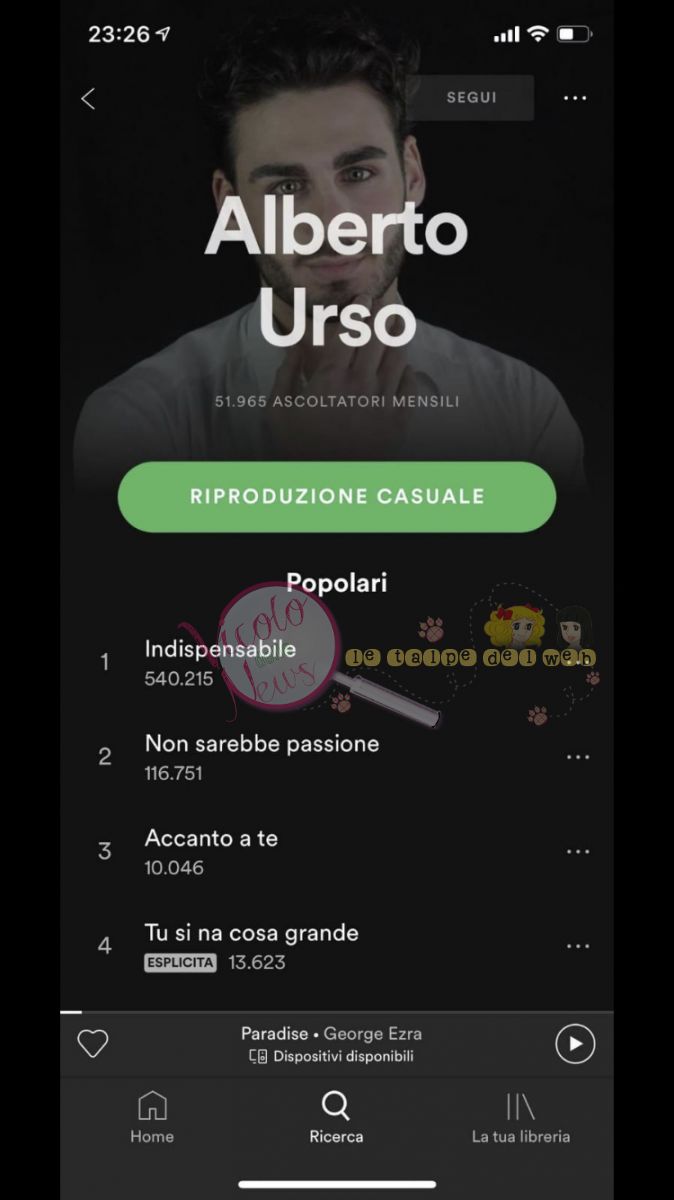This screenshot has width=674, height=1200.
Task: Open Dispositivi disponibili device picker
Action: tap(332, 1056)
